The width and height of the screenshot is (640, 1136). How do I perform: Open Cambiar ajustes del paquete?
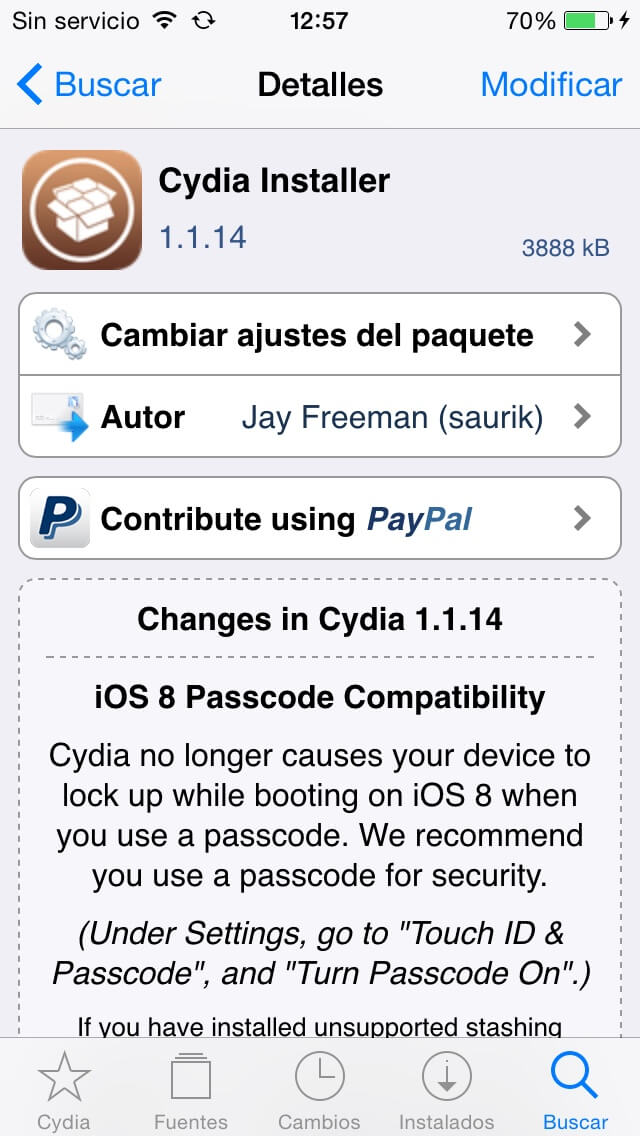pyautogui.click(x=320, y=335)
